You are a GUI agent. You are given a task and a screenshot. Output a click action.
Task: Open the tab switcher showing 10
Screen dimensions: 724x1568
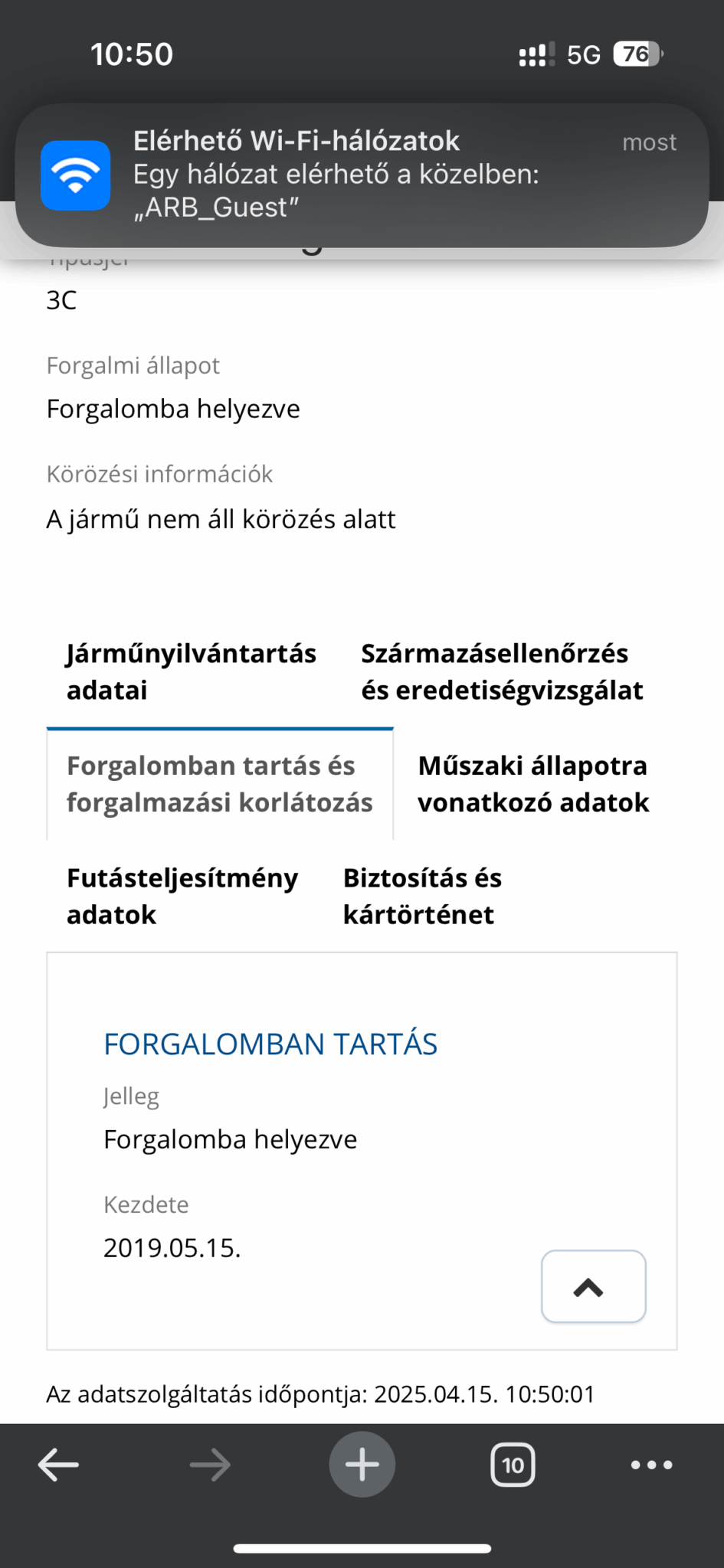pyautogui.click(x=513, y=1465)
